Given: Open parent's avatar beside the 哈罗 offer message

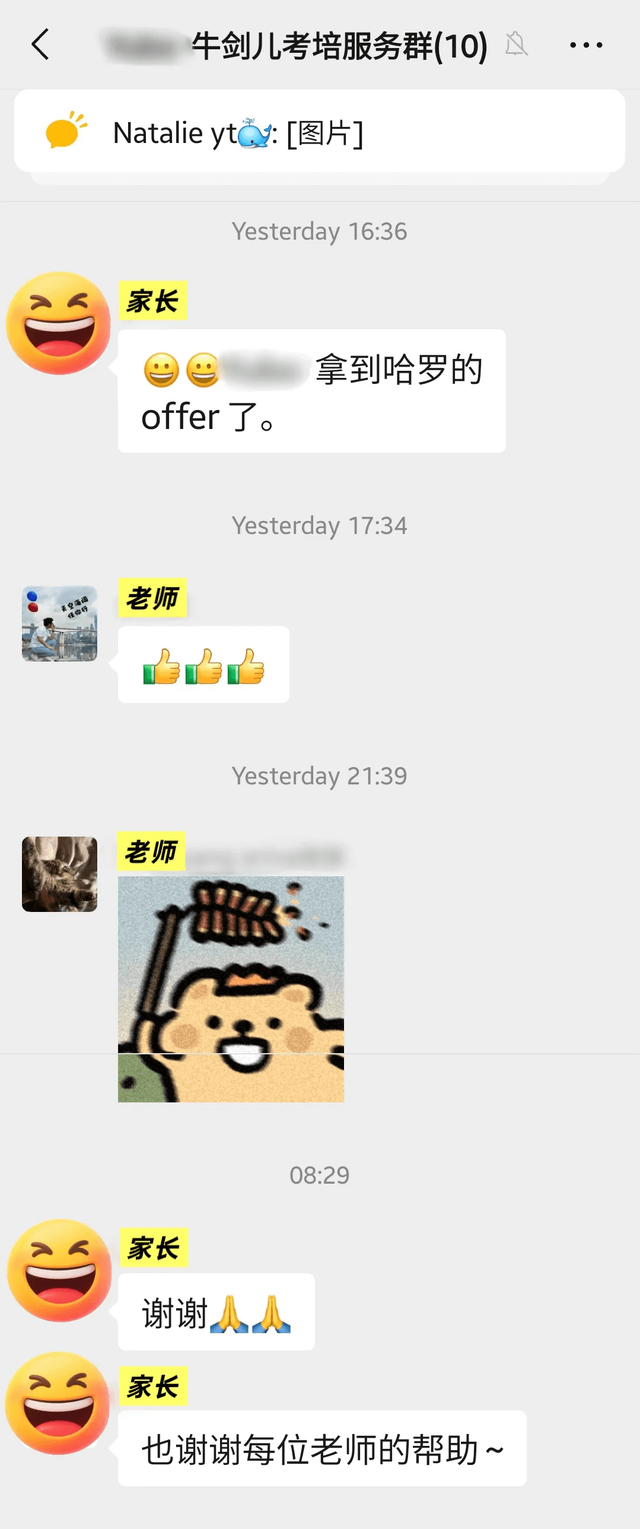Looking at the screenshot, I should pos(58,324).
